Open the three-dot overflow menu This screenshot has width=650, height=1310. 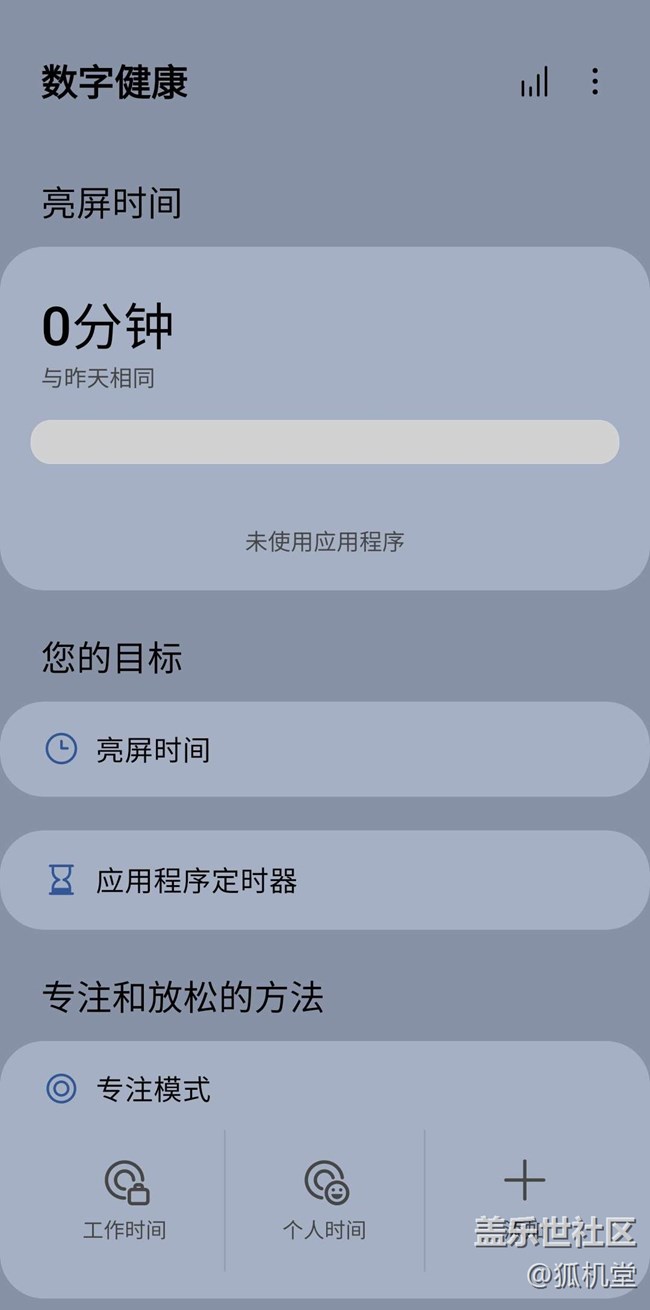click(595, 82)
